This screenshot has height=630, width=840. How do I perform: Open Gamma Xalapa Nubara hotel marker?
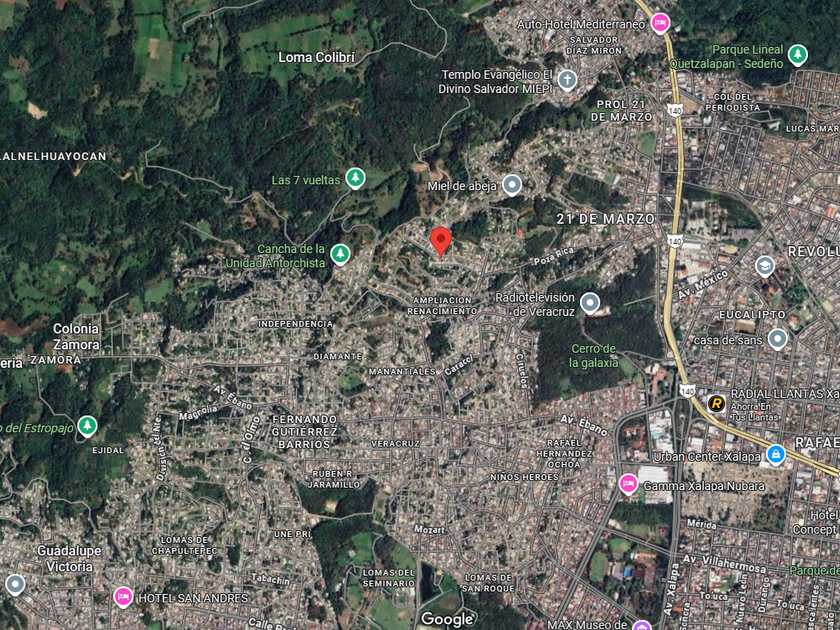628,484
